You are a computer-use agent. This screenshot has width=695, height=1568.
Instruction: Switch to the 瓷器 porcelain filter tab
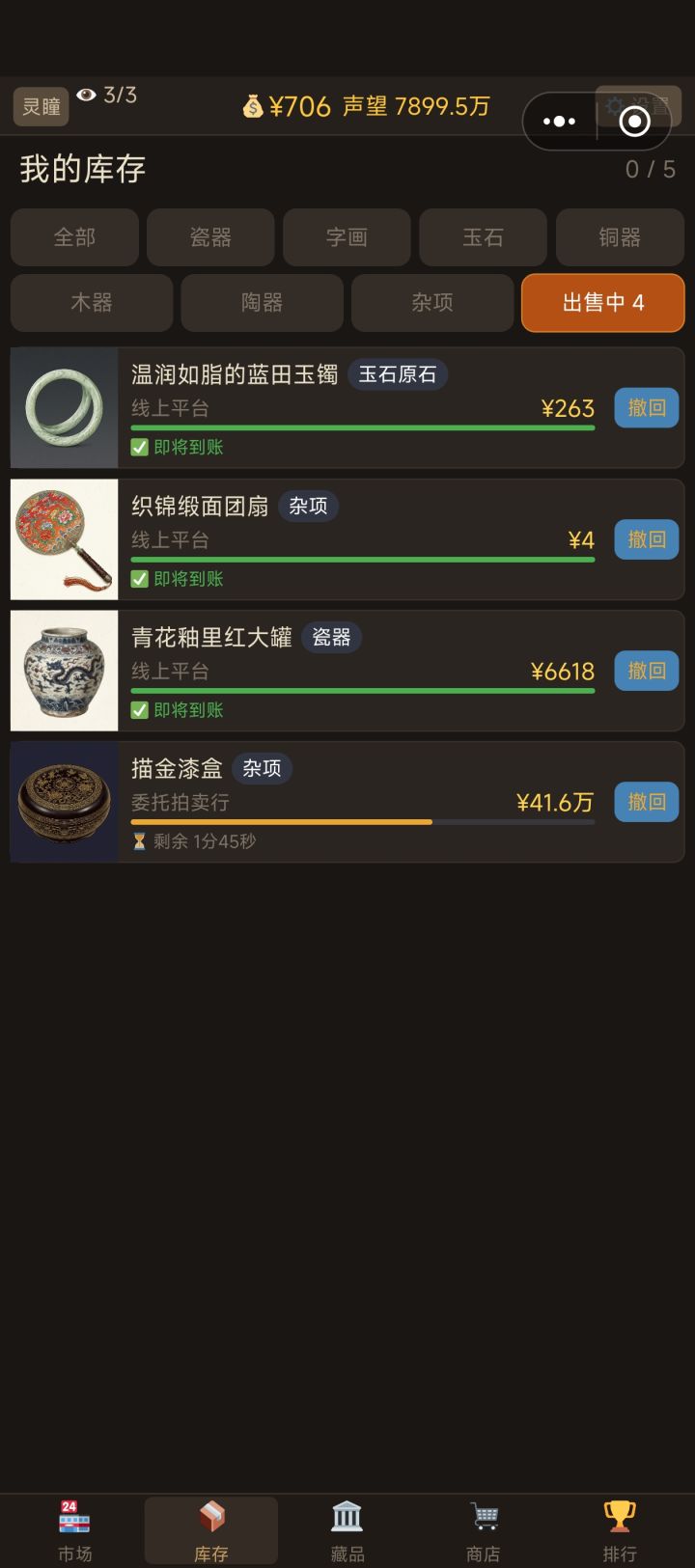coord(210,237)
